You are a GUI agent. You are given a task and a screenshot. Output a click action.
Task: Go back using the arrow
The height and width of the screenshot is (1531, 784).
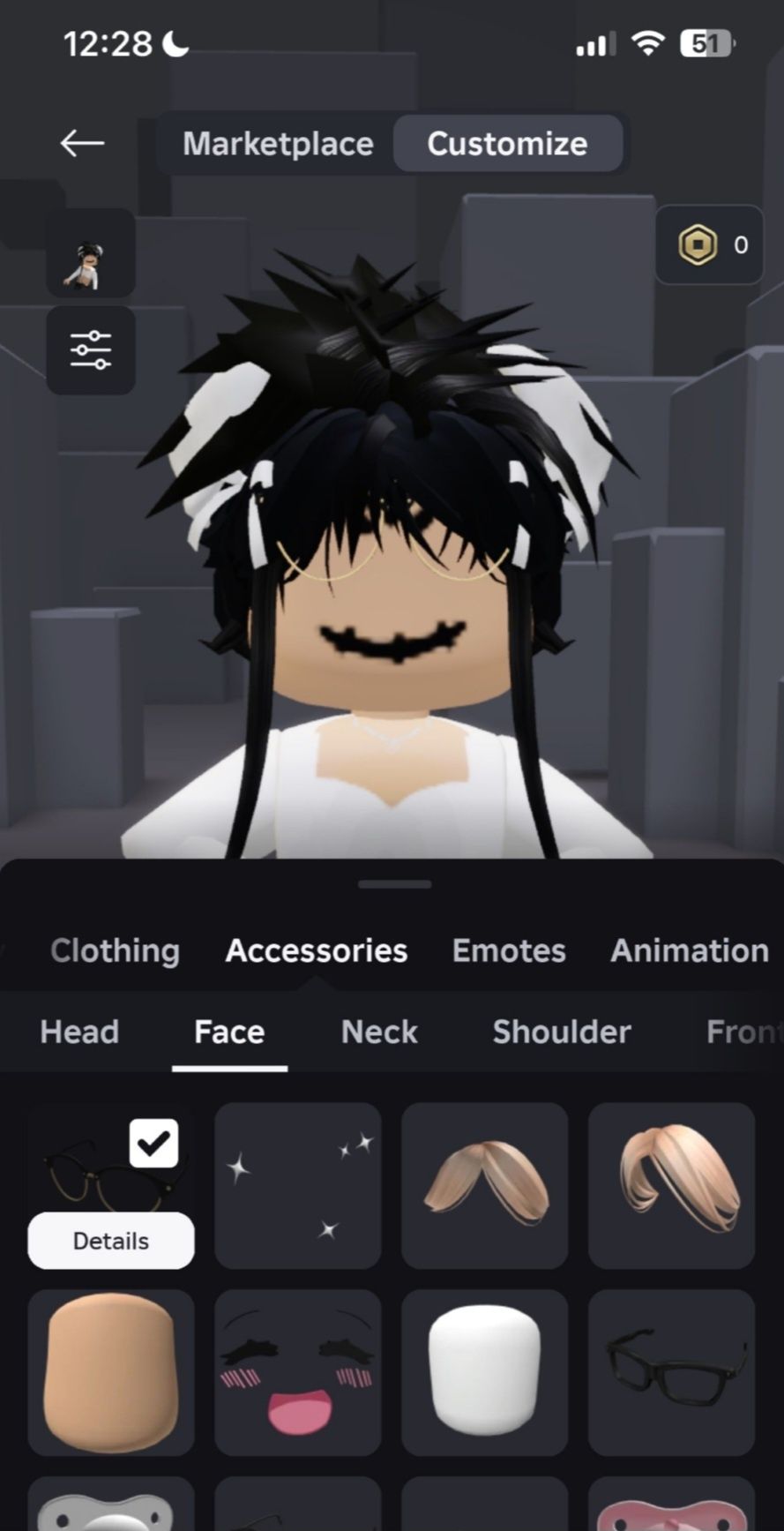click(82, 143)
